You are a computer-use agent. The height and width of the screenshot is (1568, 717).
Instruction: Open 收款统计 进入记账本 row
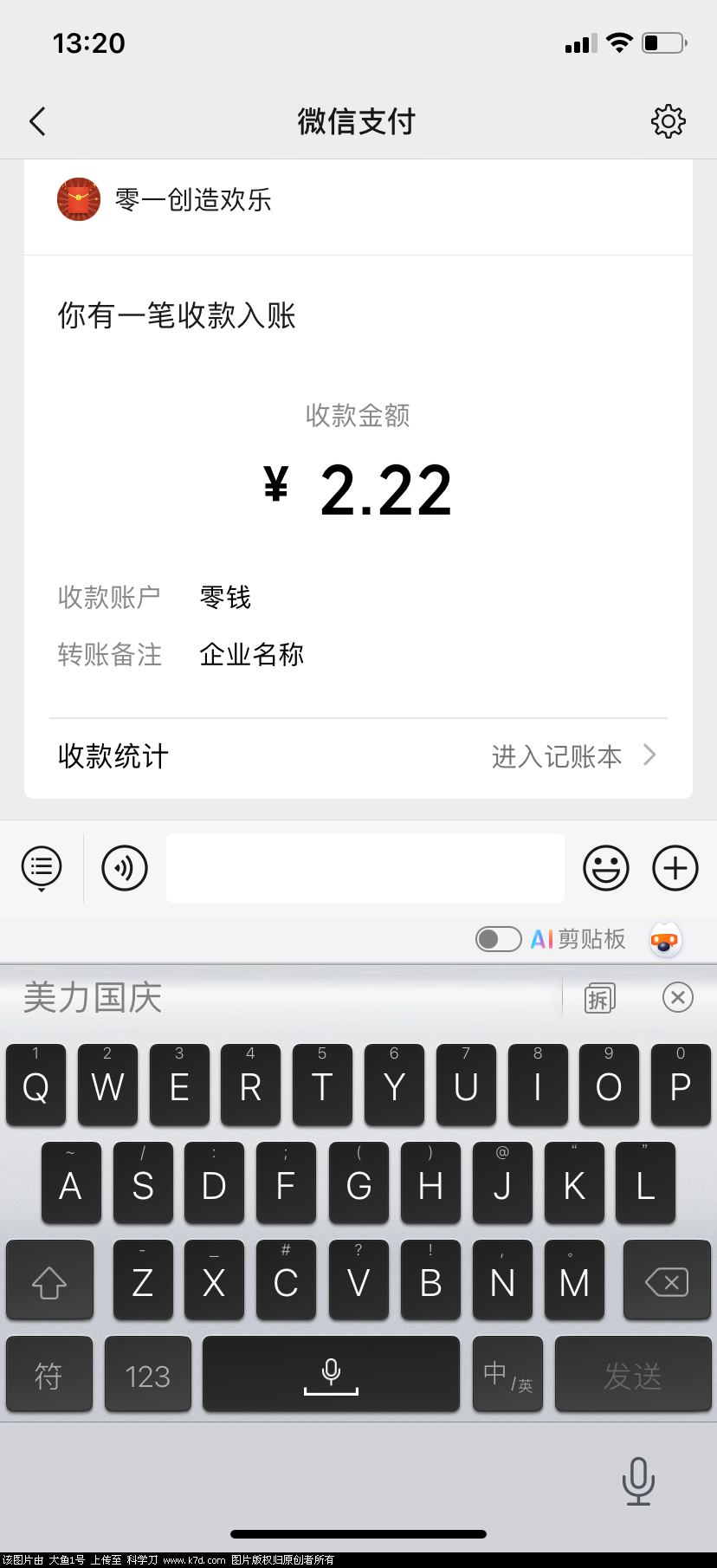click(358, 756)
